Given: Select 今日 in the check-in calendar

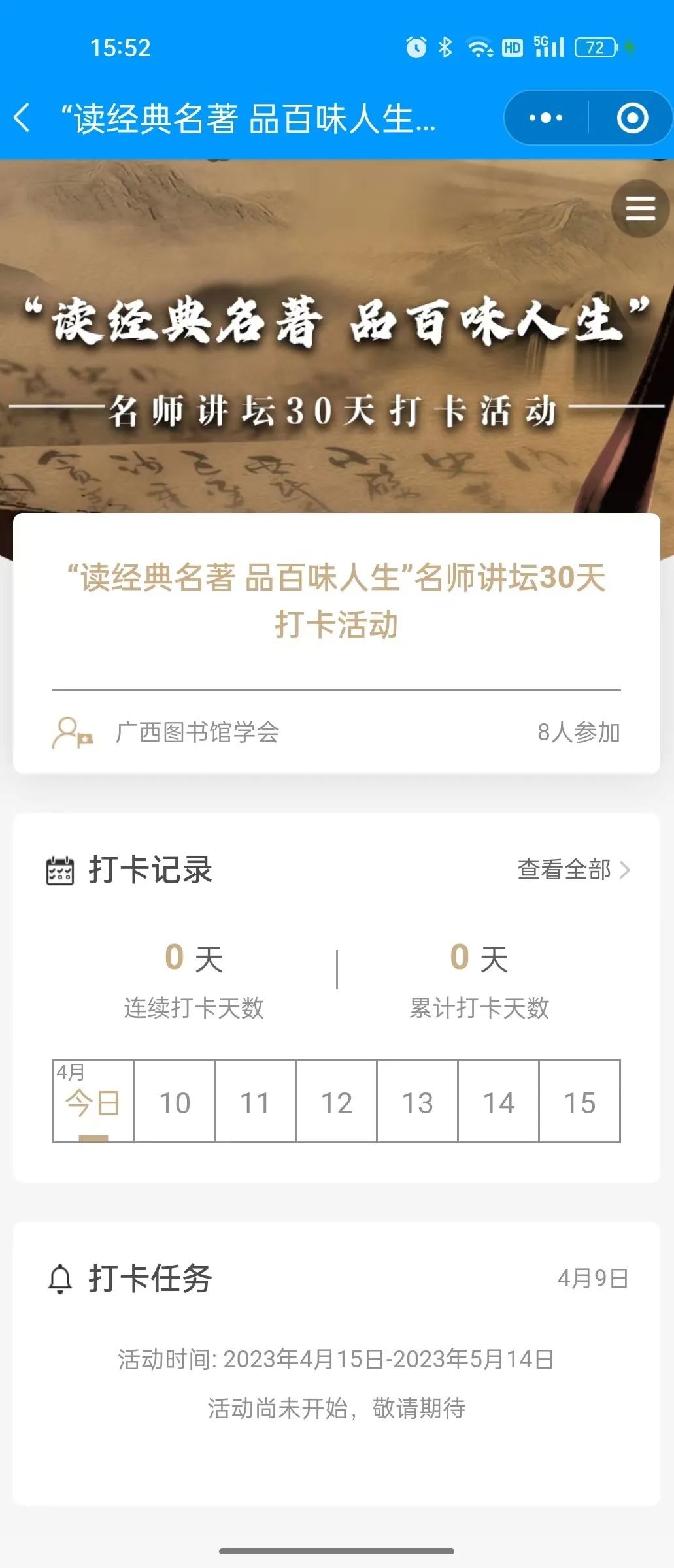Looking at the screenshot, I should pyautogui.click(x=93, y=1102).
